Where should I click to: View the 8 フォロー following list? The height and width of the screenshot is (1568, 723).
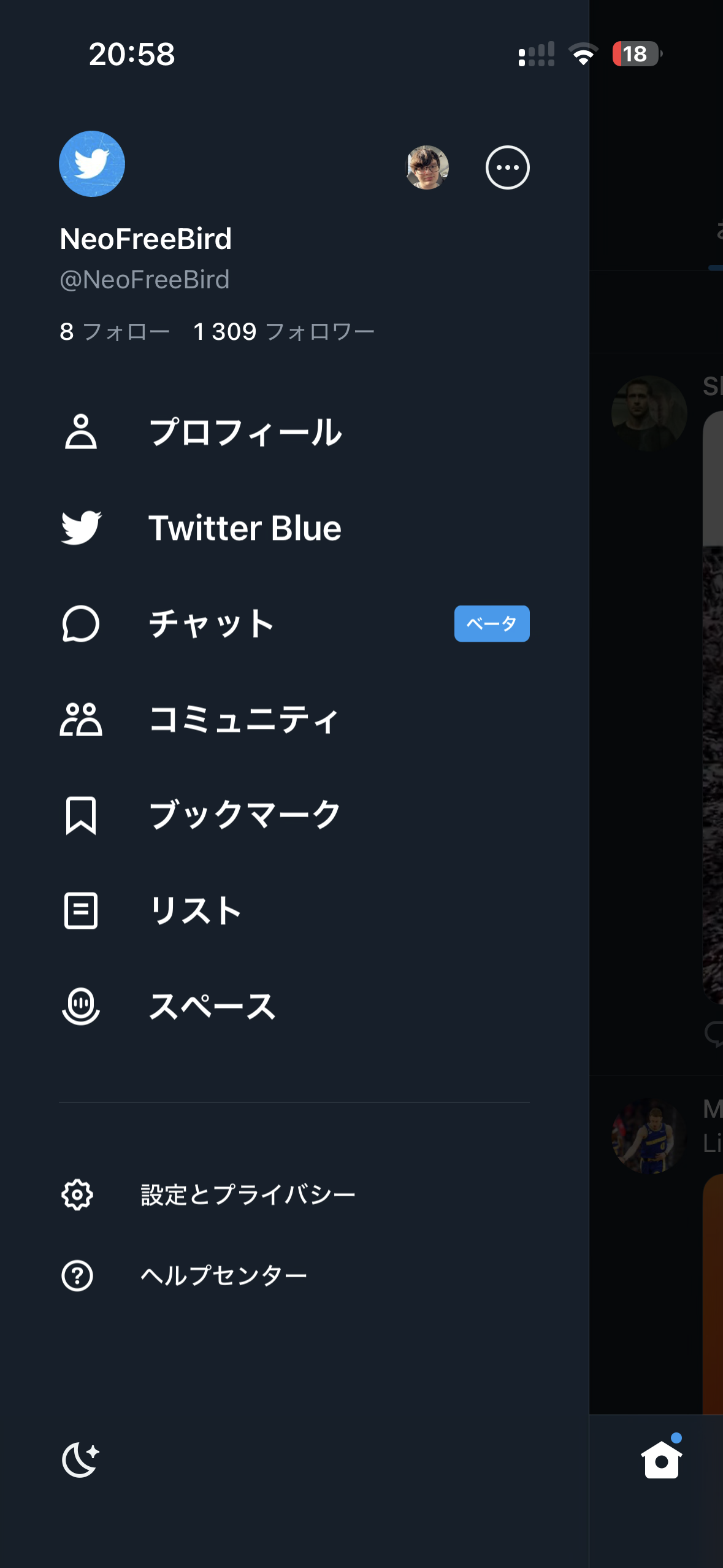[115, 332]
